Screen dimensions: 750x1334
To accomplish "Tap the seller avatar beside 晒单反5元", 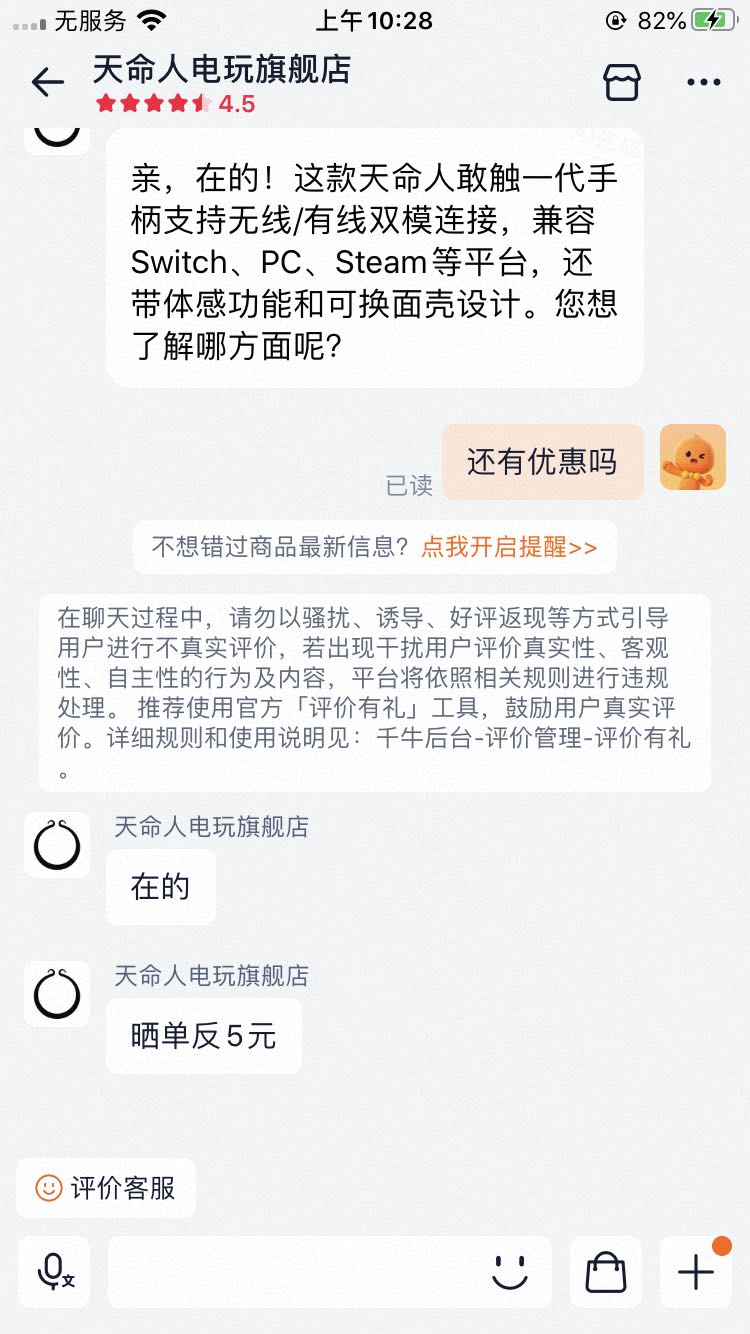I will click(57, 994).
